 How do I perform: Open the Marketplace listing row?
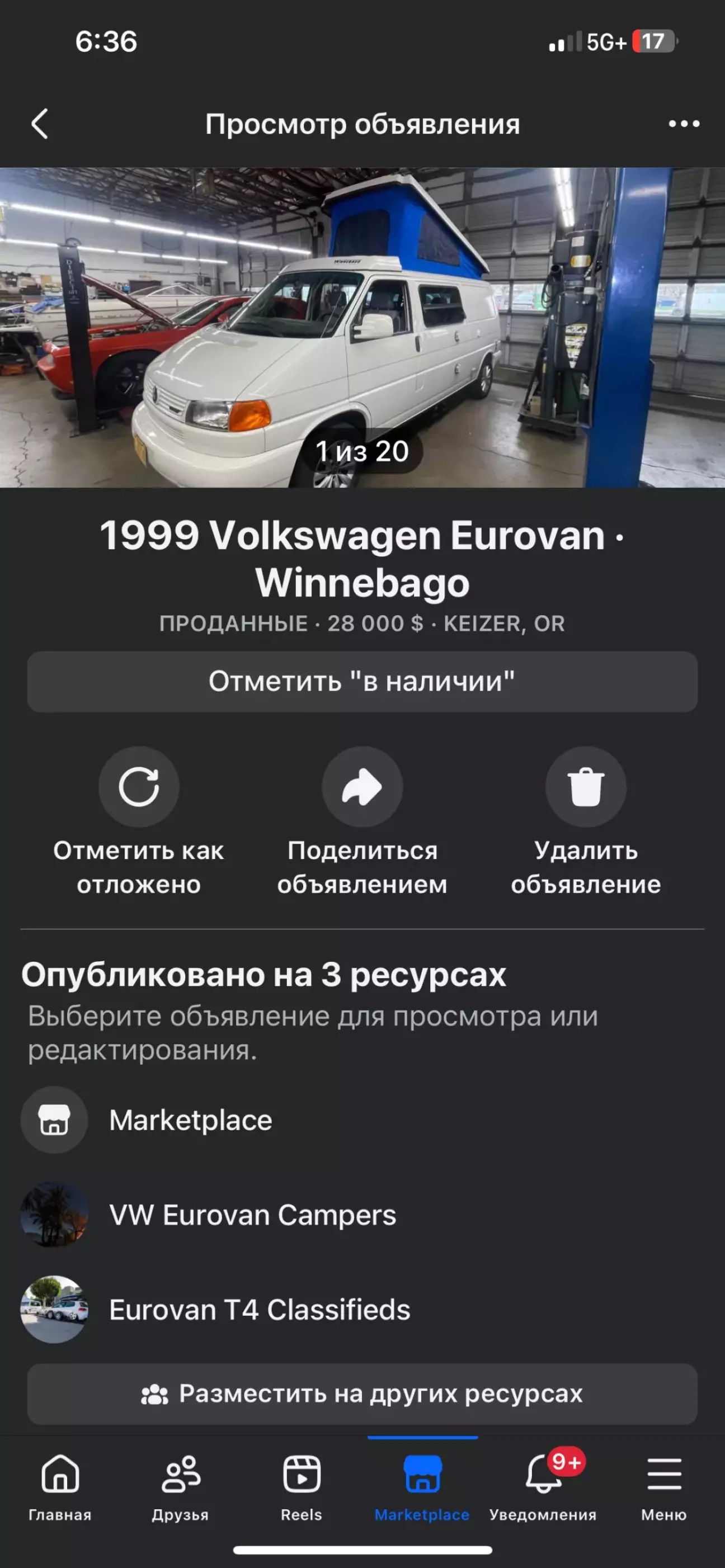362,1120
